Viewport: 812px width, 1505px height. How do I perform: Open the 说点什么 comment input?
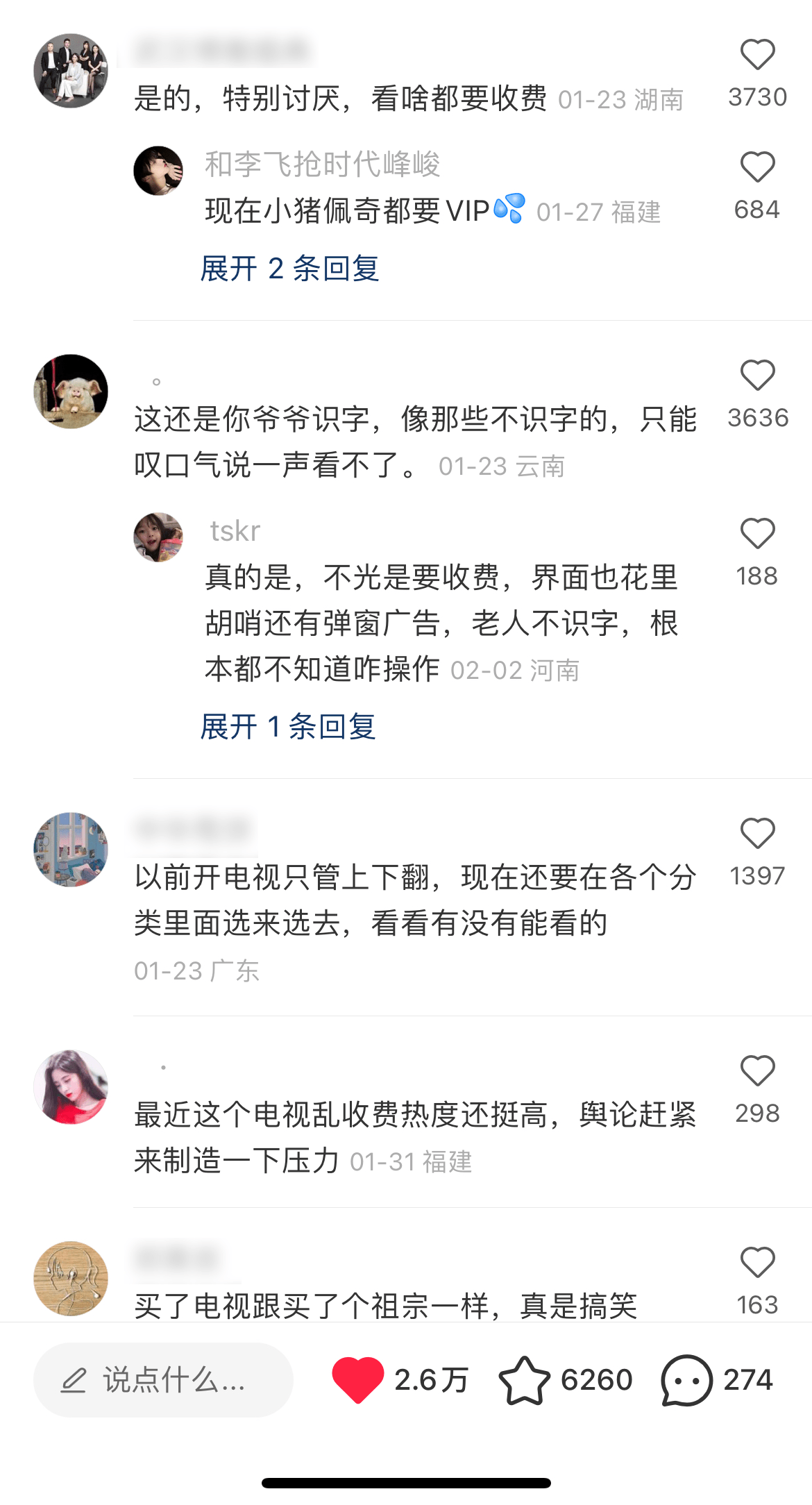[163, 1380]
